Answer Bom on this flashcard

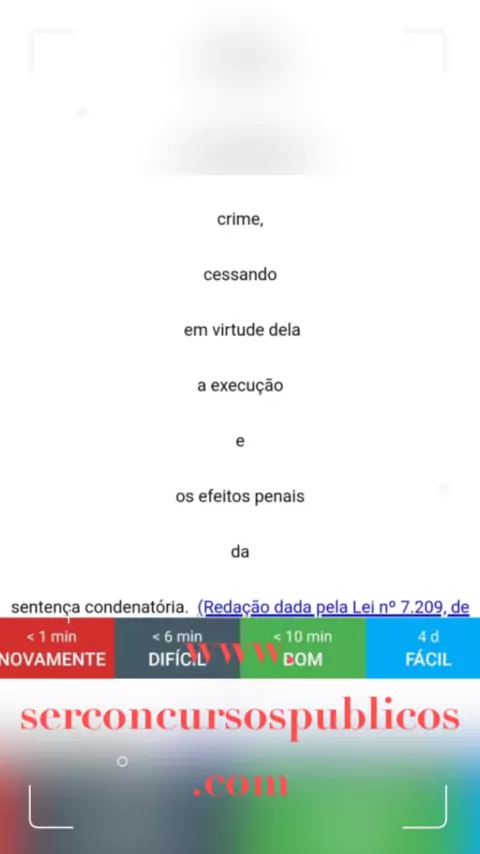303,648
